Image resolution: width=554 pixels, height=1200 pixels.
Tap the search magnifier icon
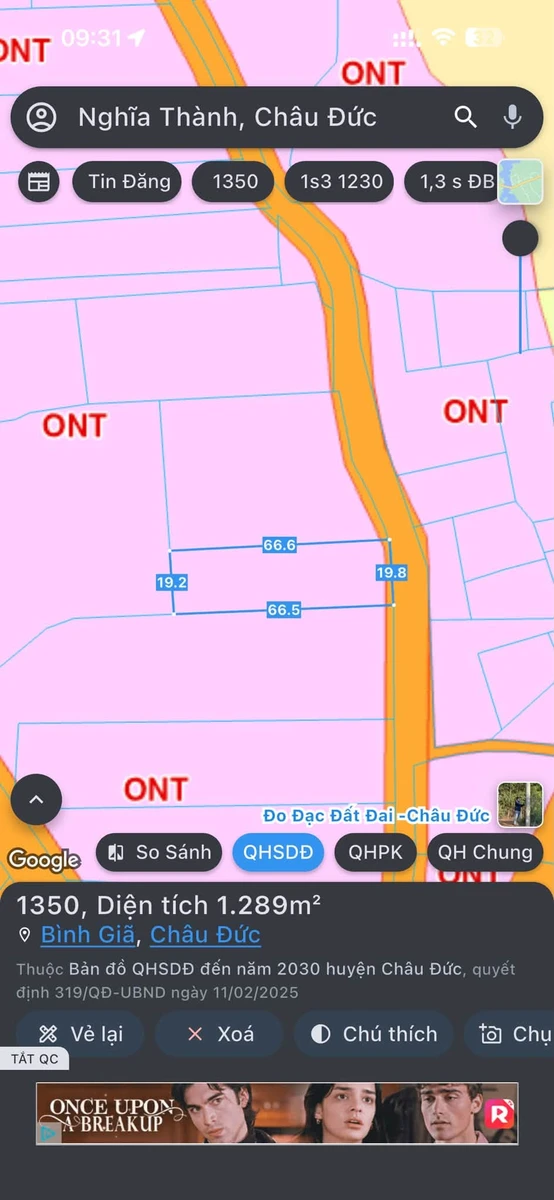pos(466,117)
